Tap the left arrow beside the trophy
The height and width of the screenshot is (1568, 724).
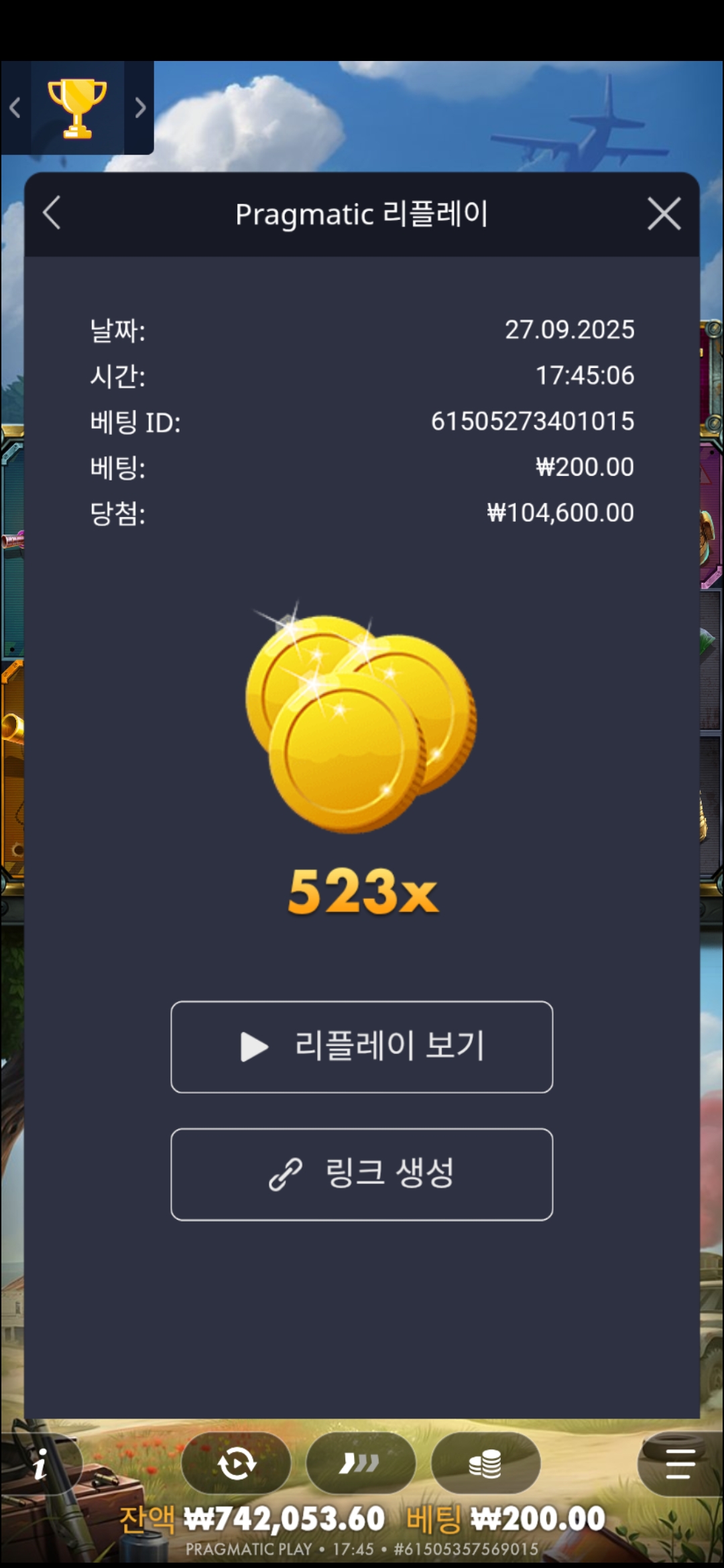click(x=15, y=107)
